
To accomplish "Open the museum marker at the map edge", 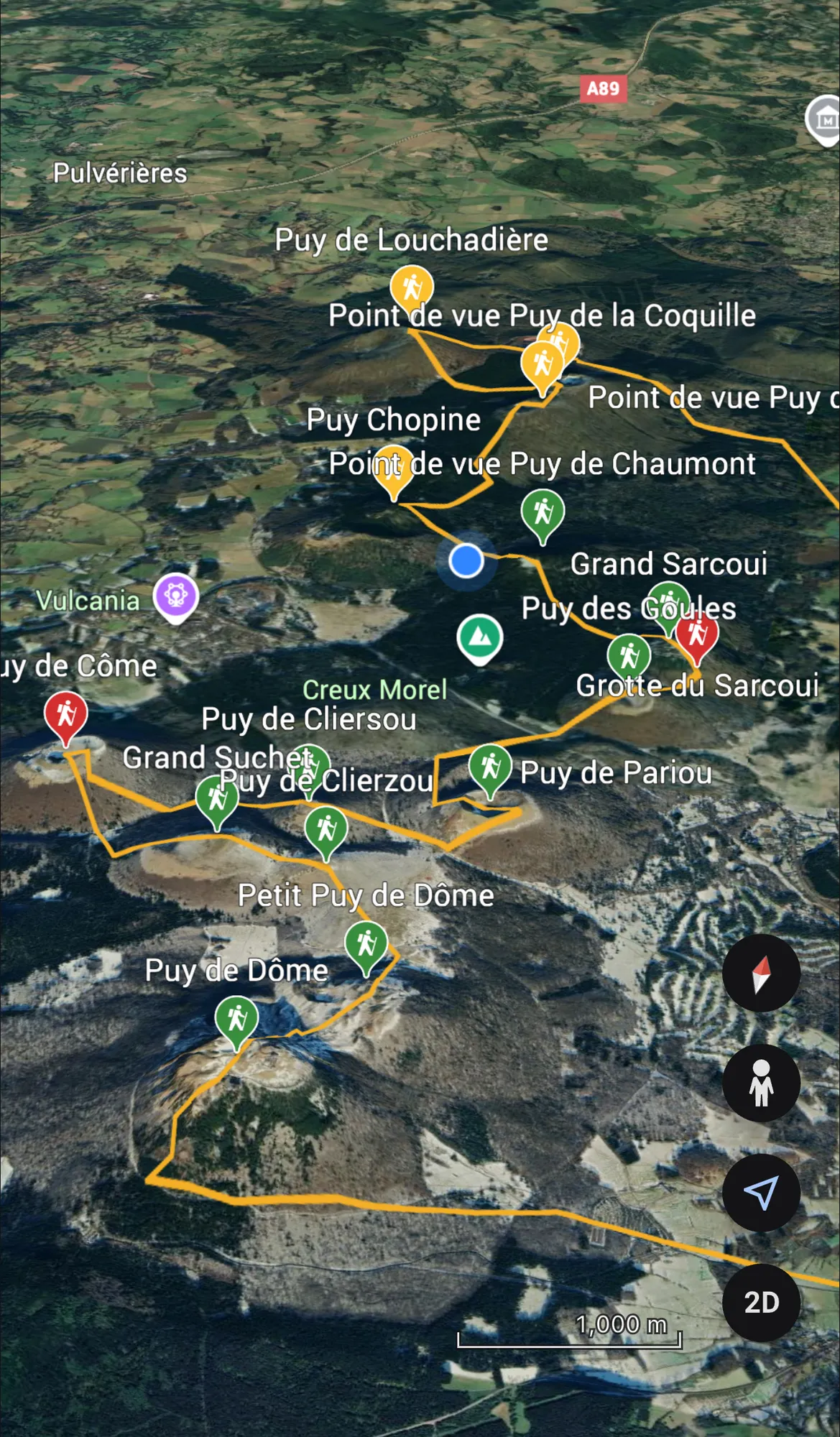I will pos(825,119).
